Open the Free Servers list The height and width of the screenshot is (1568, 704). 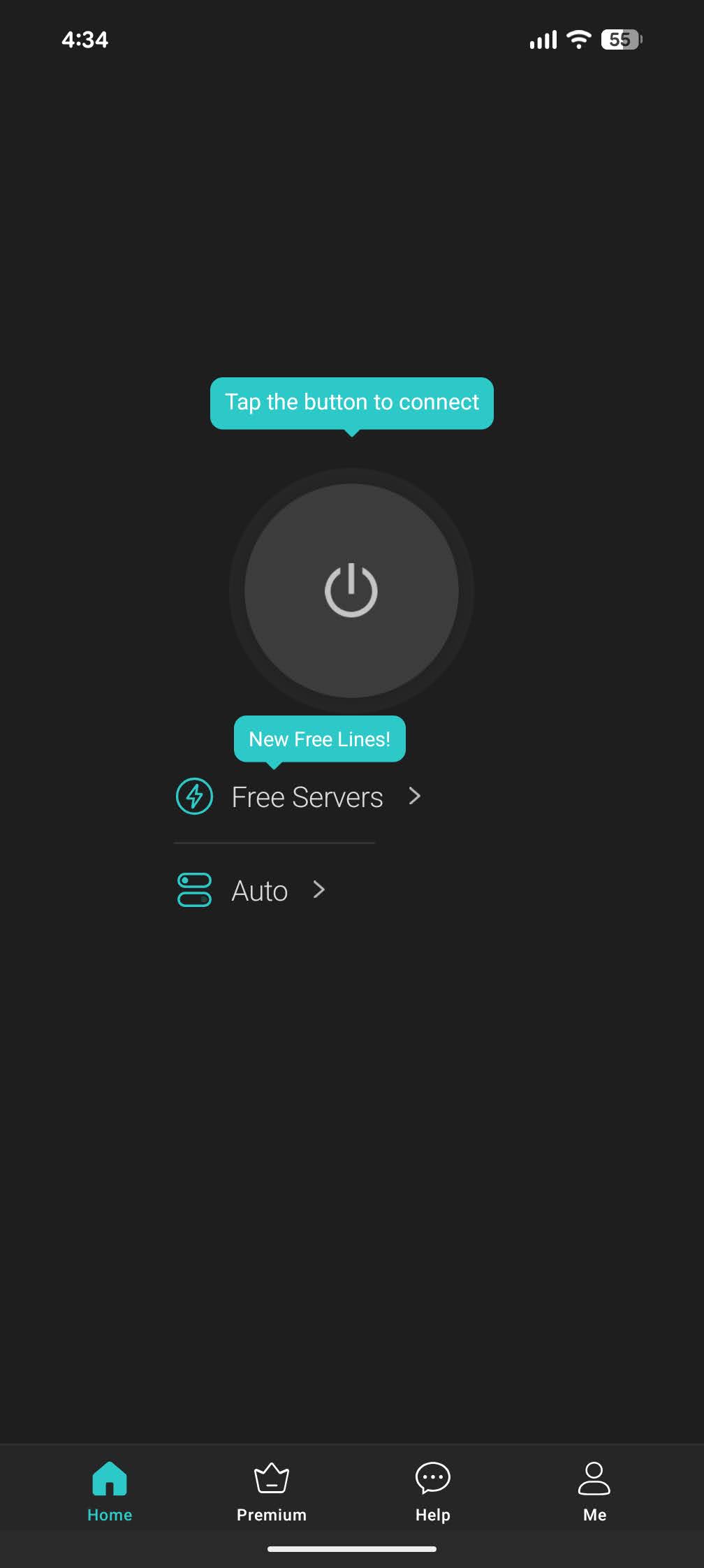(307, 797)
